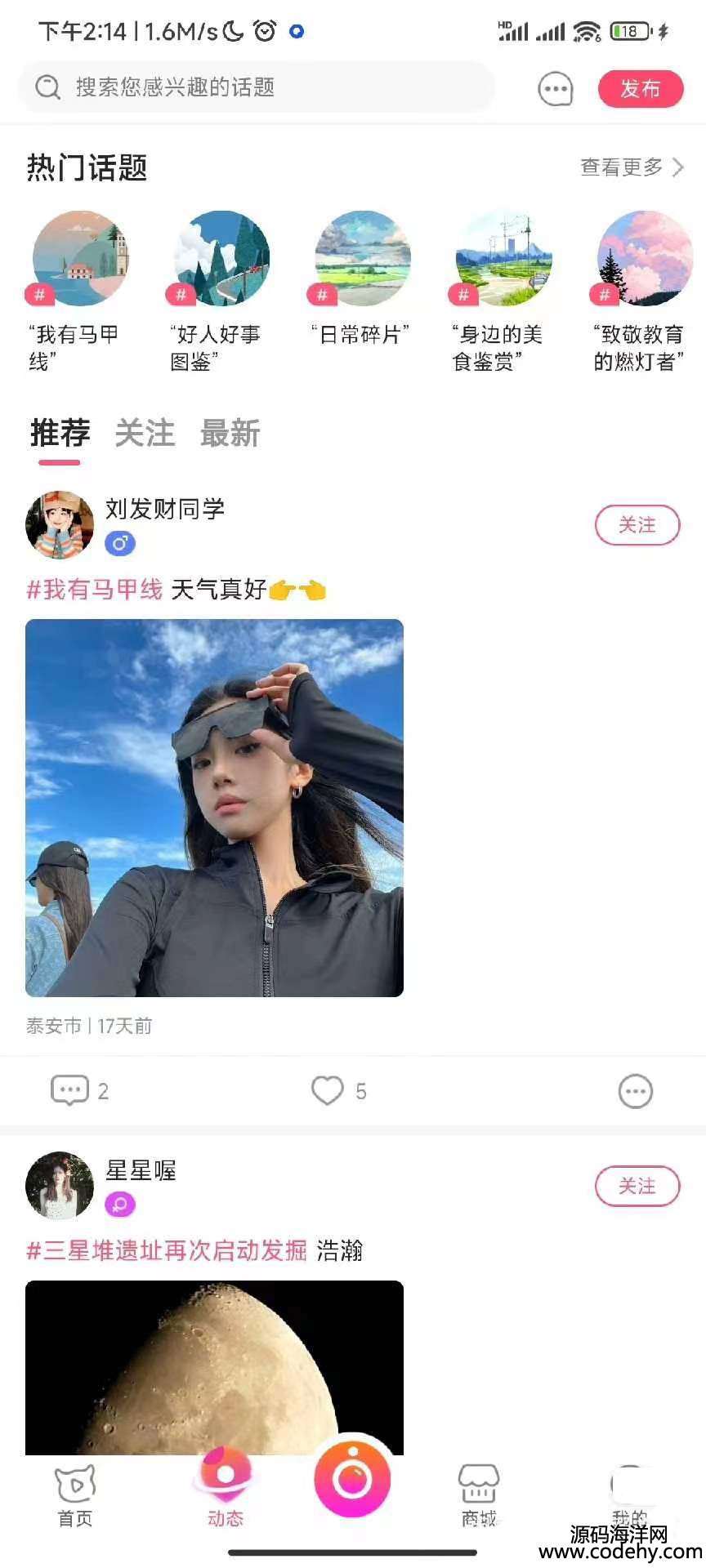This screenshot has height=1568, width=706.
Task: Open 查看更多 to see more hot topics
Action: [x=631, y=167]
